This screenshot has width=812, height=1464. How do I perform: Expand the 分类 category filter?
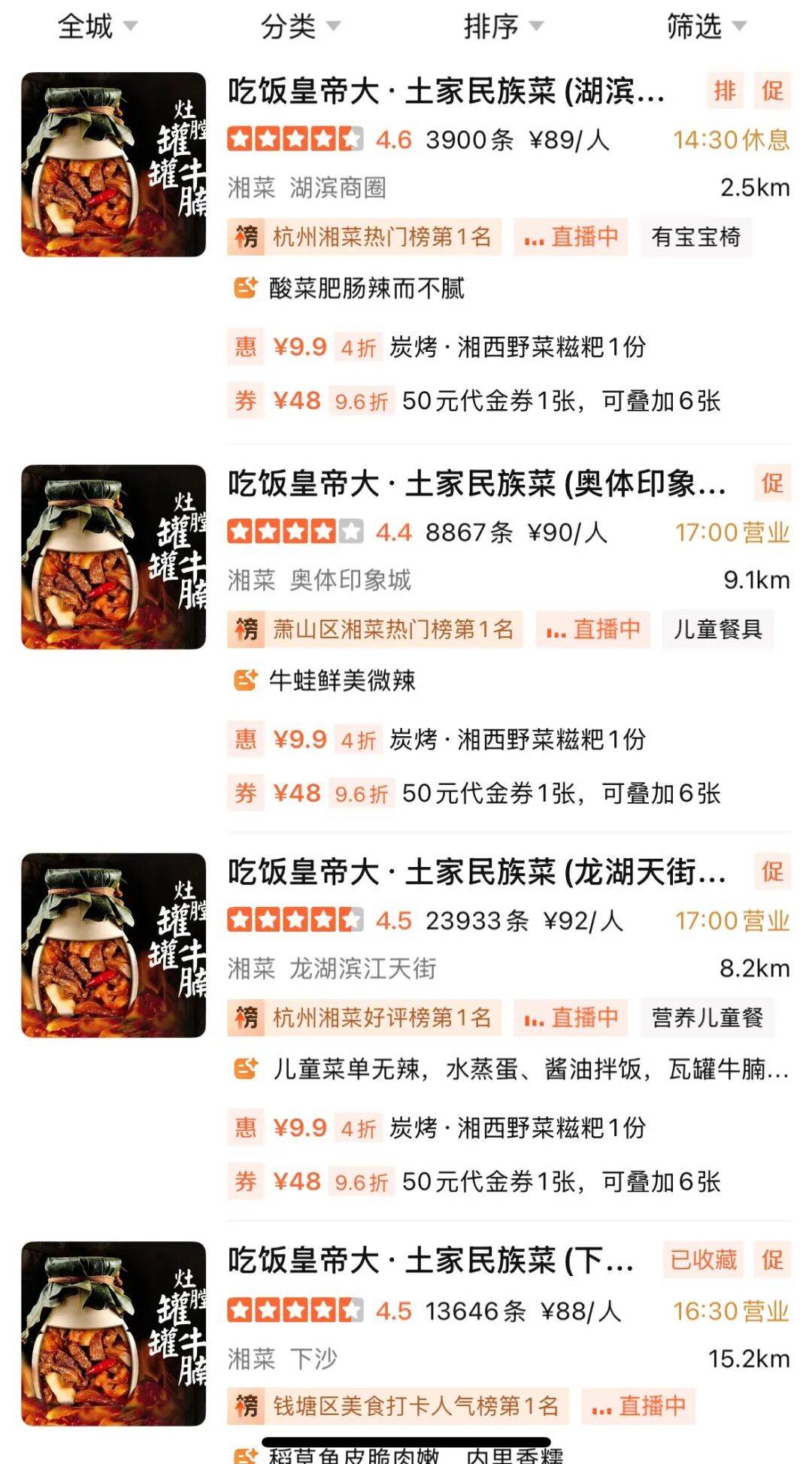pyautogui.click(x=299, y=27)
